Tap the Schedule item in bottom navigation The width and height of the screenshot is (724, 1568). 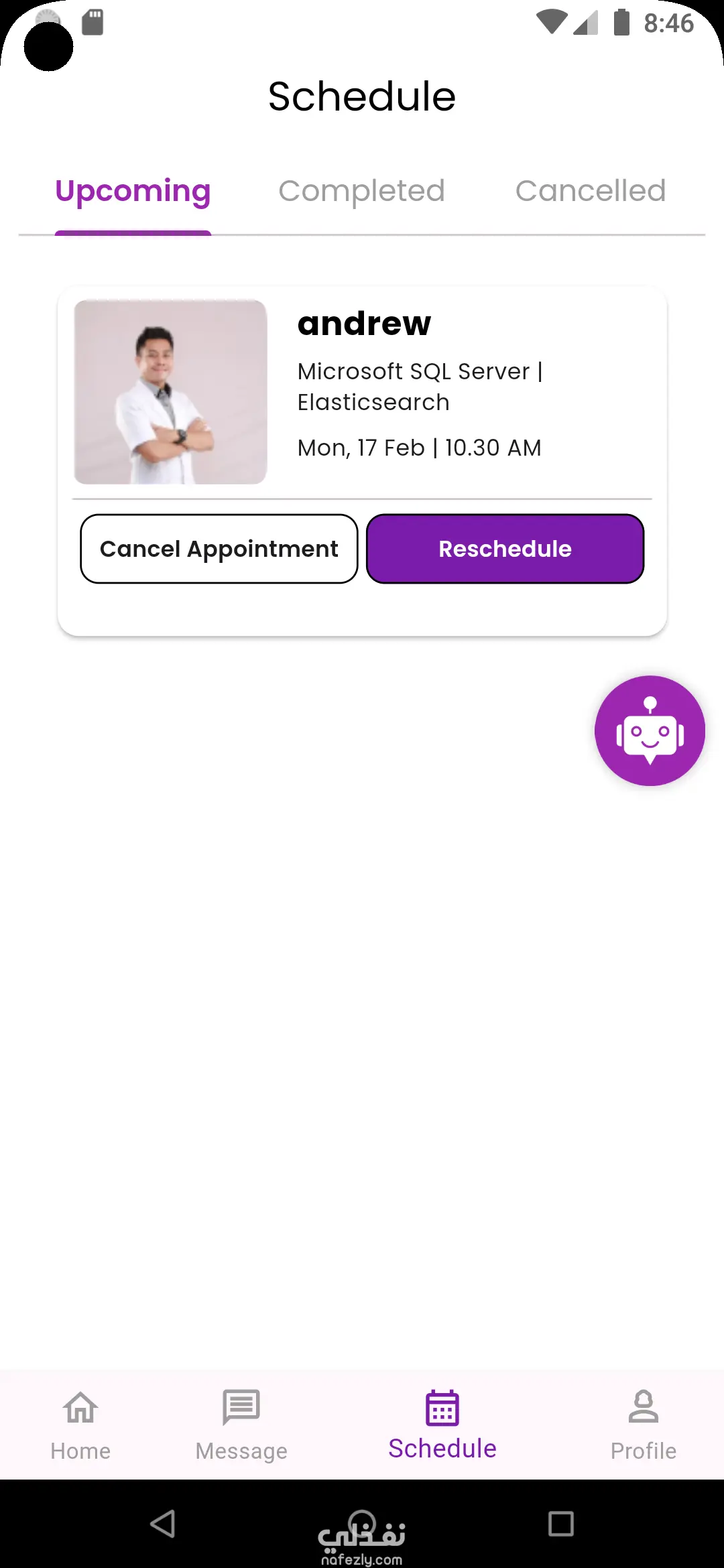click(442, 1424)
